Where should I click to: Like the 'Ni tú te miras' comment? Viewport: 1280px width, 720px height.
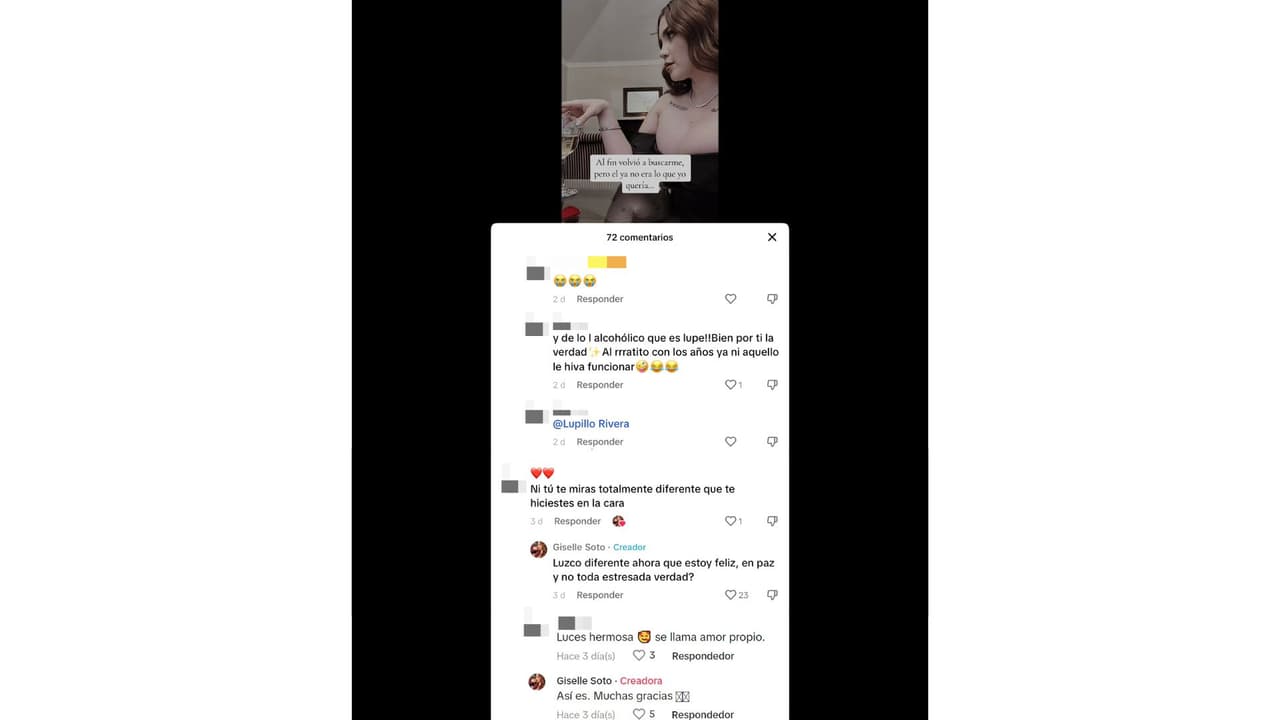pyautogui.click(x=730, y=521)
